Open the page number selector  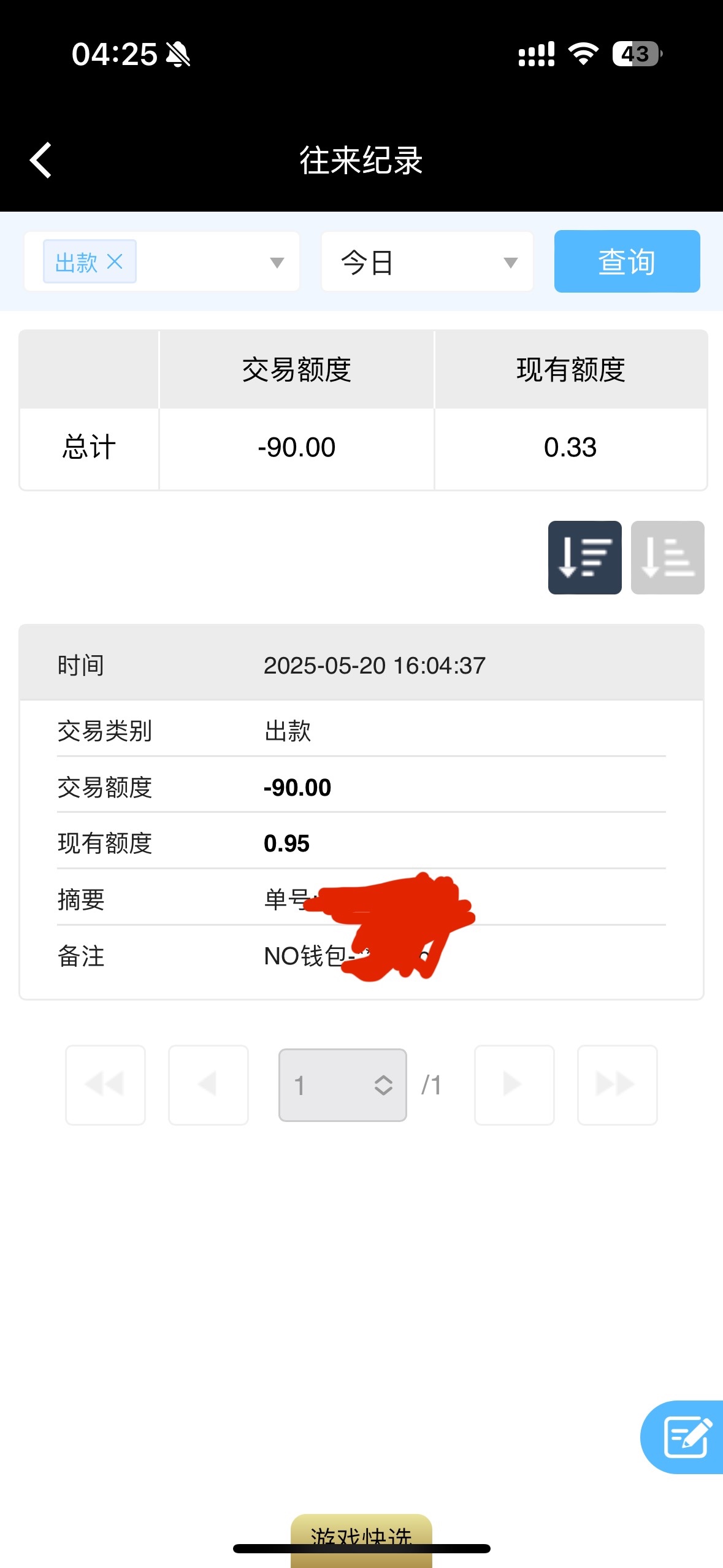(x=343, y=1085)
